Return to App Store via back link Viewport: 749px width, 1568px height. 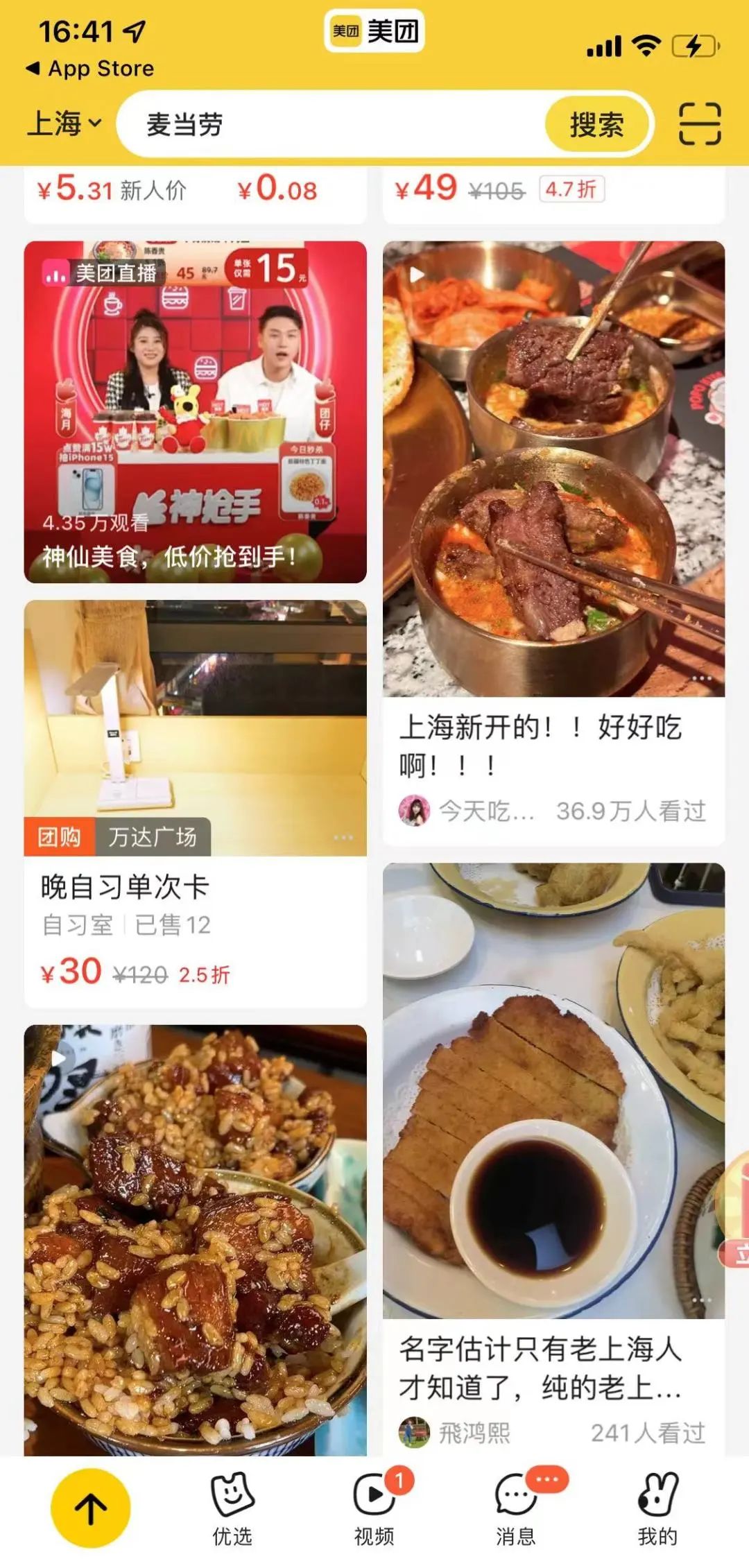90,69
